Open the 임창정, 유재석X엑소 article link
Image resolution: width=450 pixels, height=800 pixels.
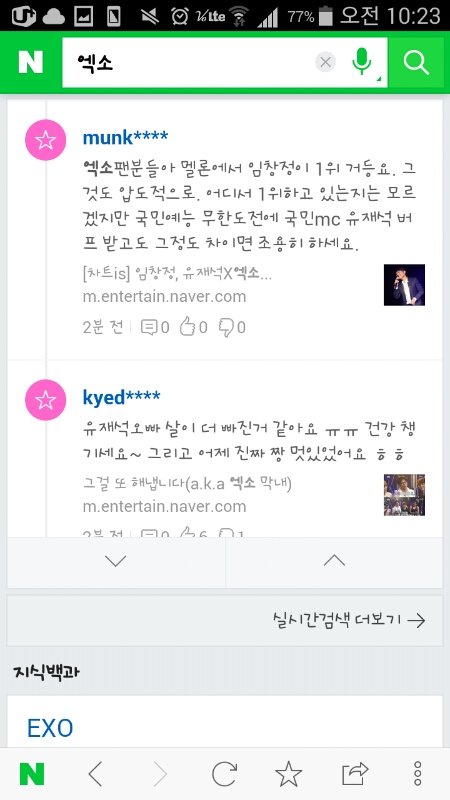click(177, 275)
